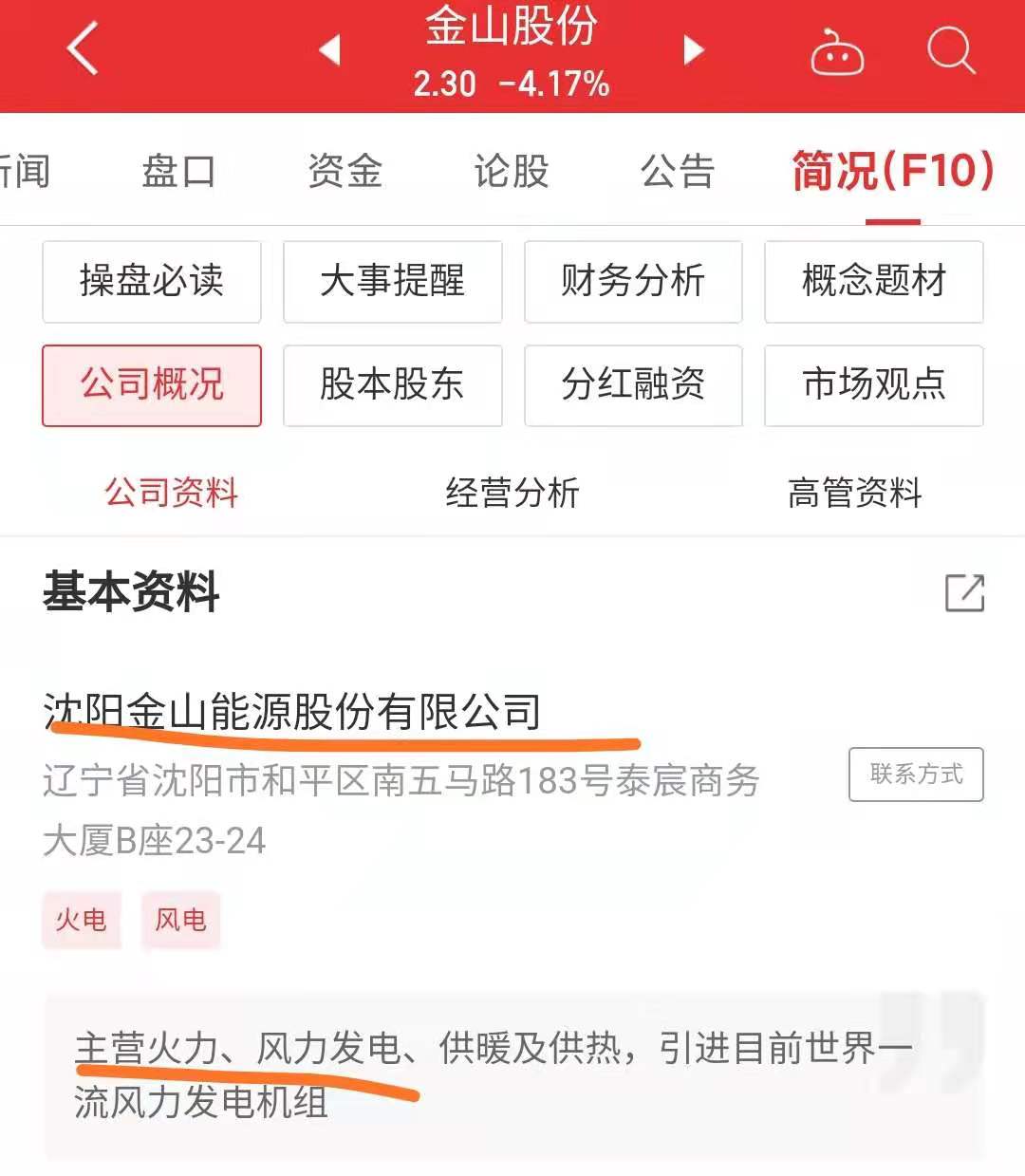Open the 概念题材 page
Viewport: 1025px width, 1176px height.
(x=873, y=282)
